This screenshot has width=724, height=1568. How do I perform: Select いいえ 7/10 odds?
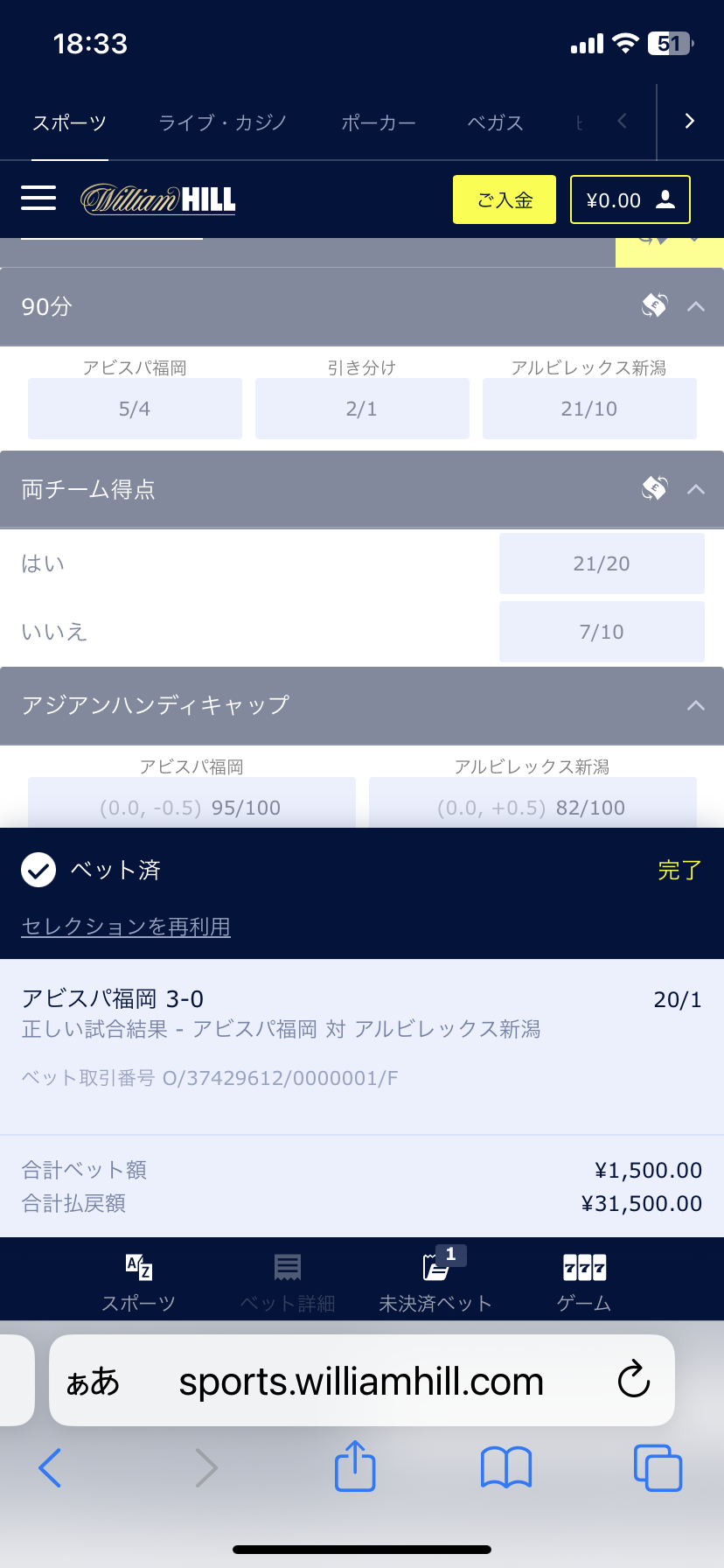[602, 632]
